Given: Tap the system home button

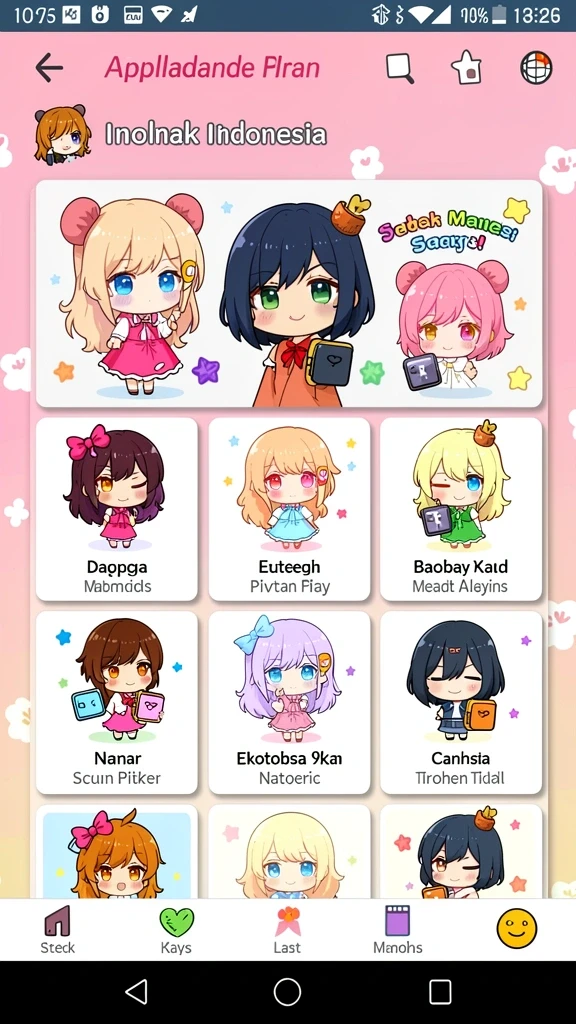Looking at the screenshot, I should pyautogui.click(x=287, y=992).
